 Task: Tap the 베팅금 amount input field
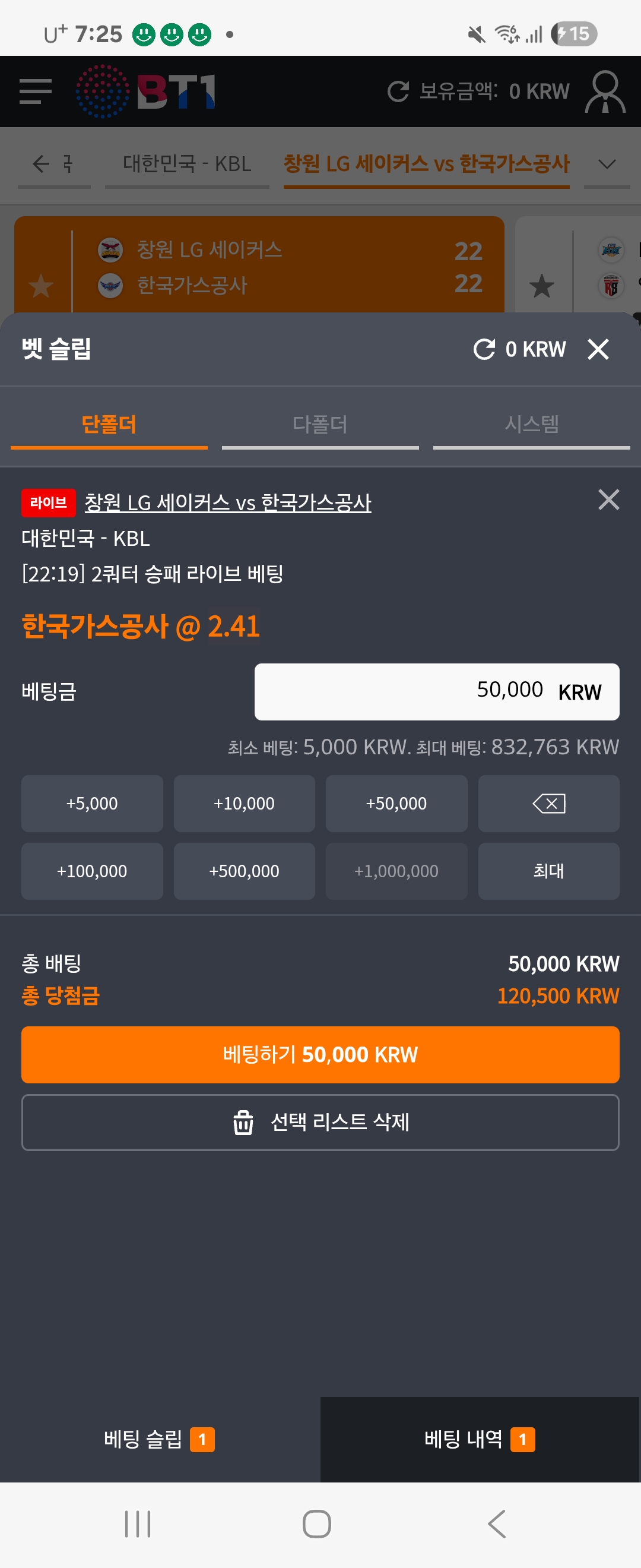tap(437, 691)
